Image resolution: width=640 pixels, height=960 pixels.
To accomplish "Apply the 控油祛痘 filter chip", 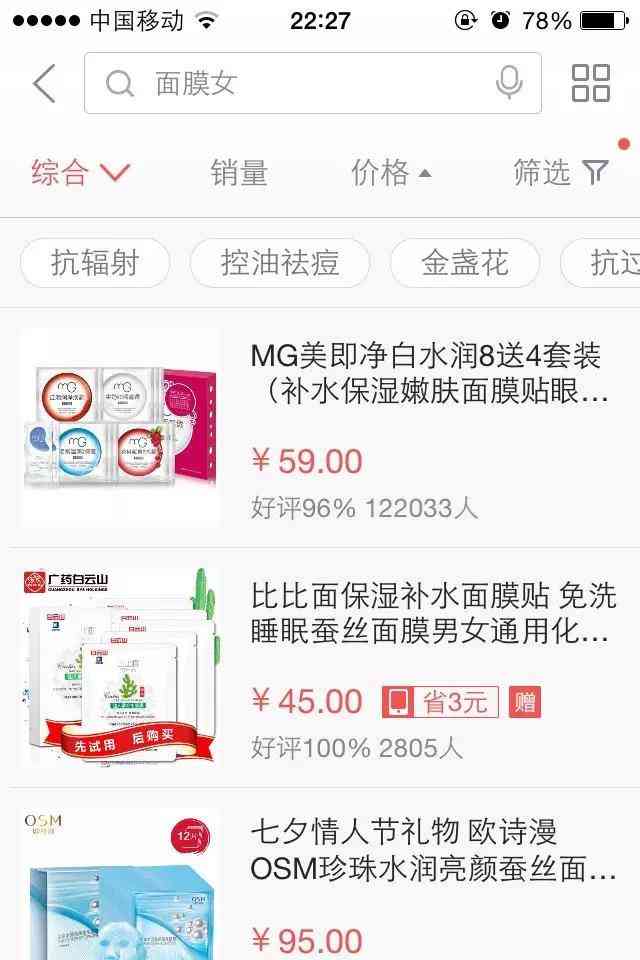I will coord(280,263).
